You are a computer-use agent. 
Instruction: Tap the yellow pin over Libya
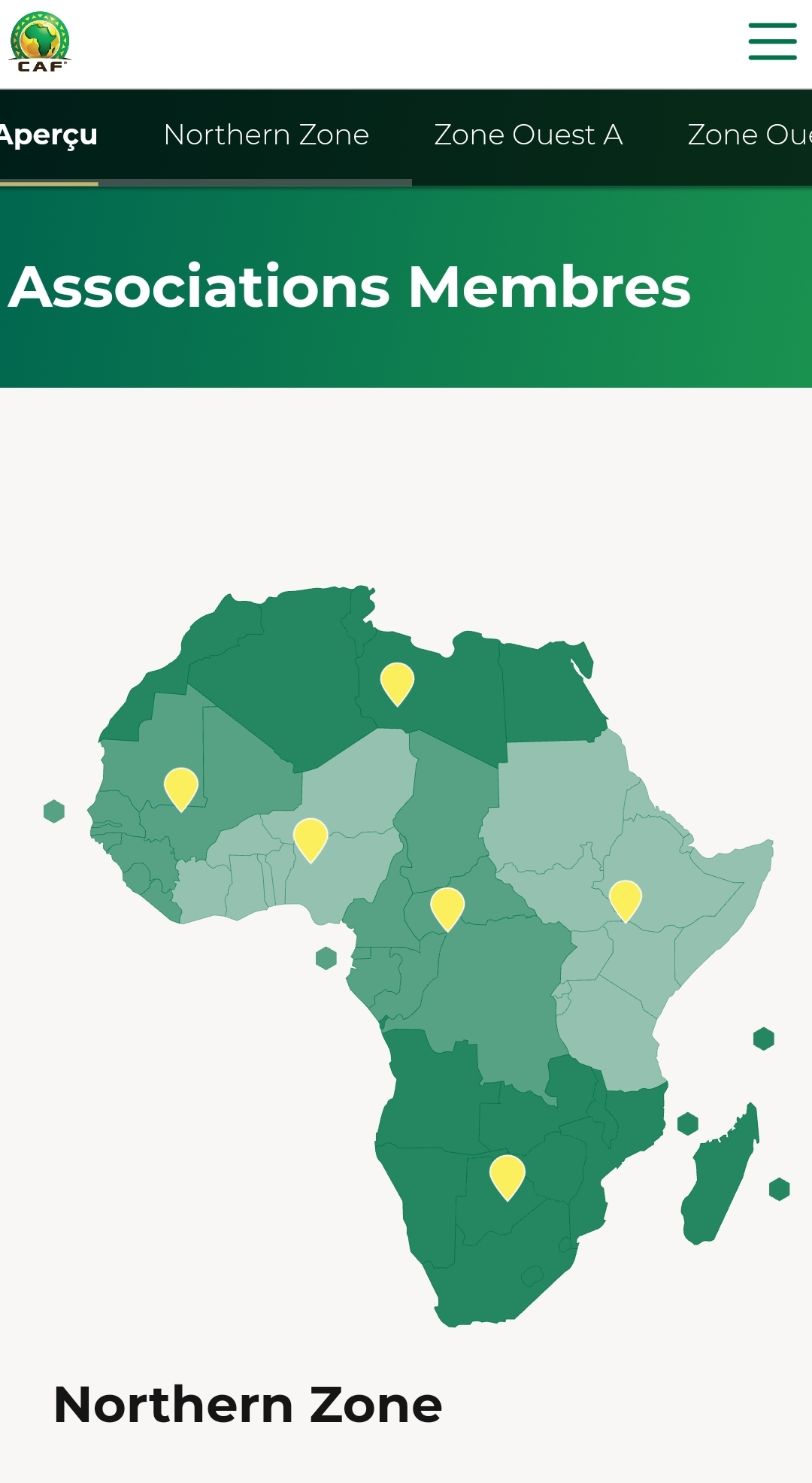(397, 682)
